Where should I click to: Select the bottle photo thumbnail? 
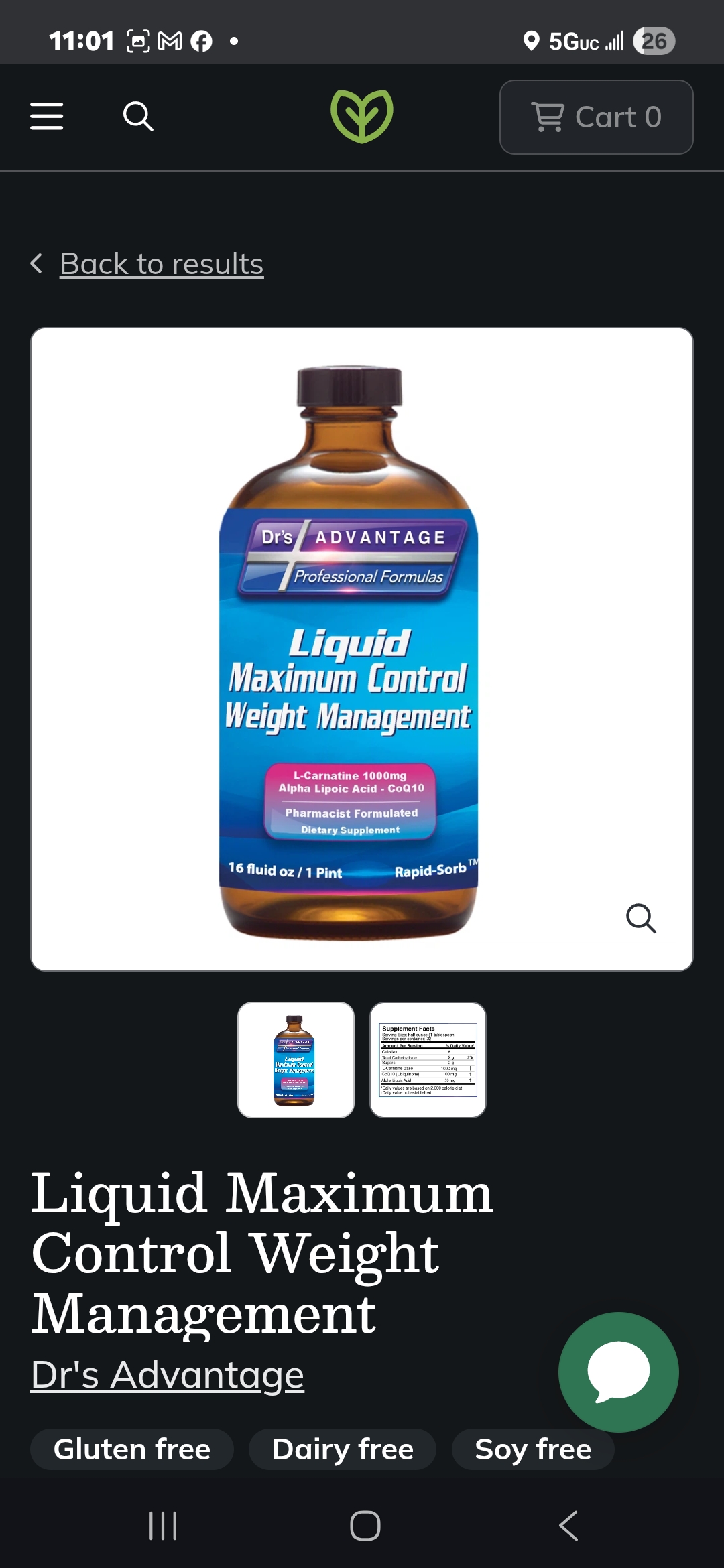coord(296,1060)
